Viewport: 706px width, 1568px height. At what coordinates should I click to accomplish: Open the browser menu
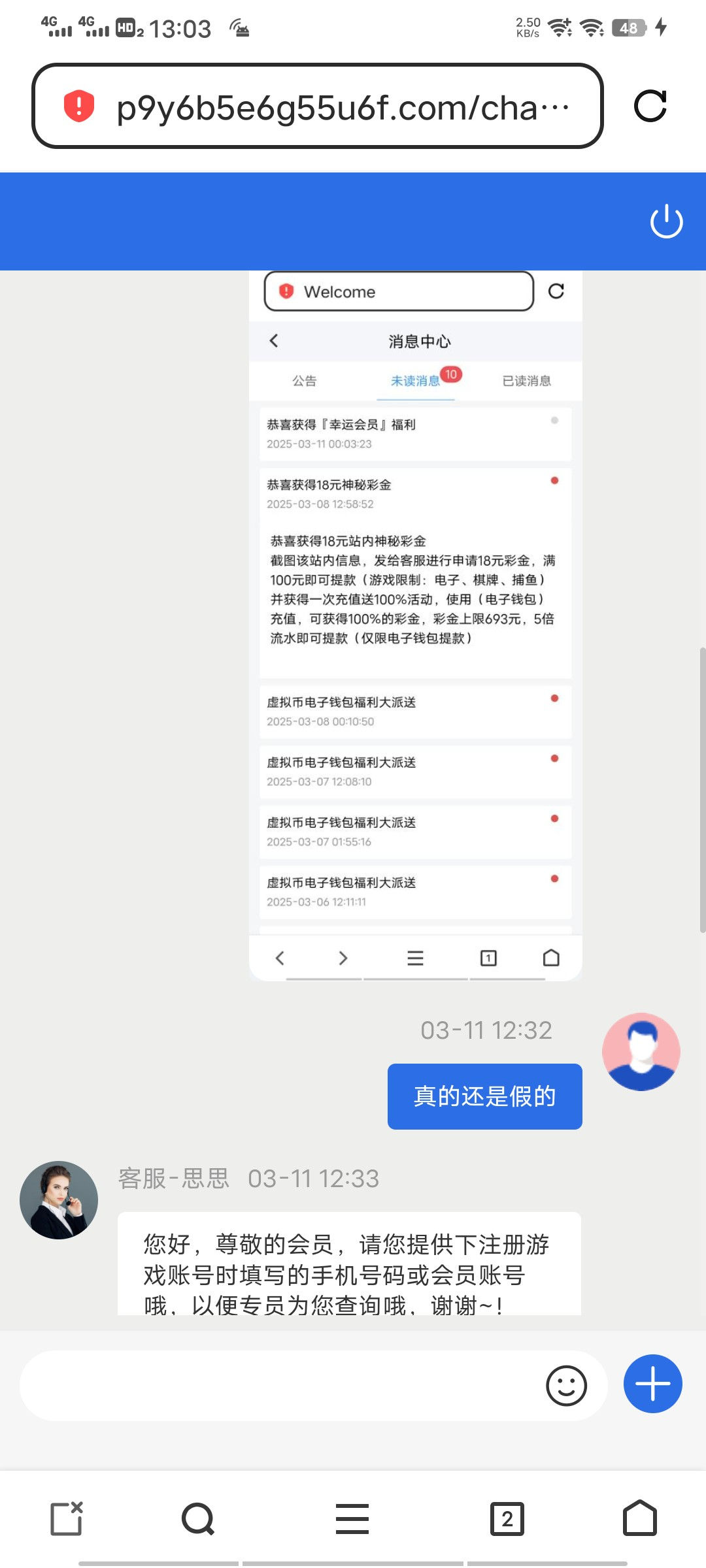coord(352,1518)
